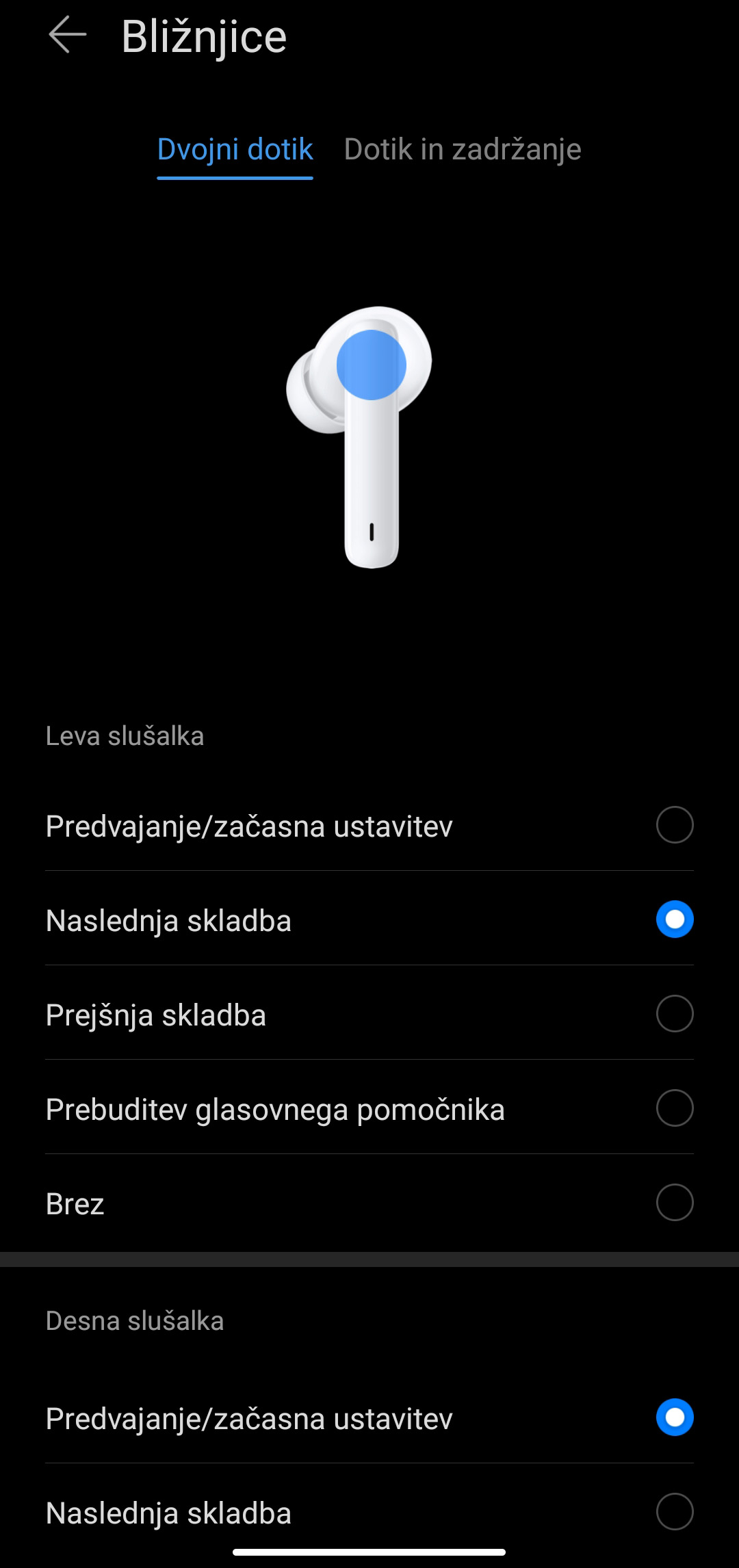
Task: Set left earbud to Predvajanje/začasna ustavitev
Action: click(x=674, y=825)
